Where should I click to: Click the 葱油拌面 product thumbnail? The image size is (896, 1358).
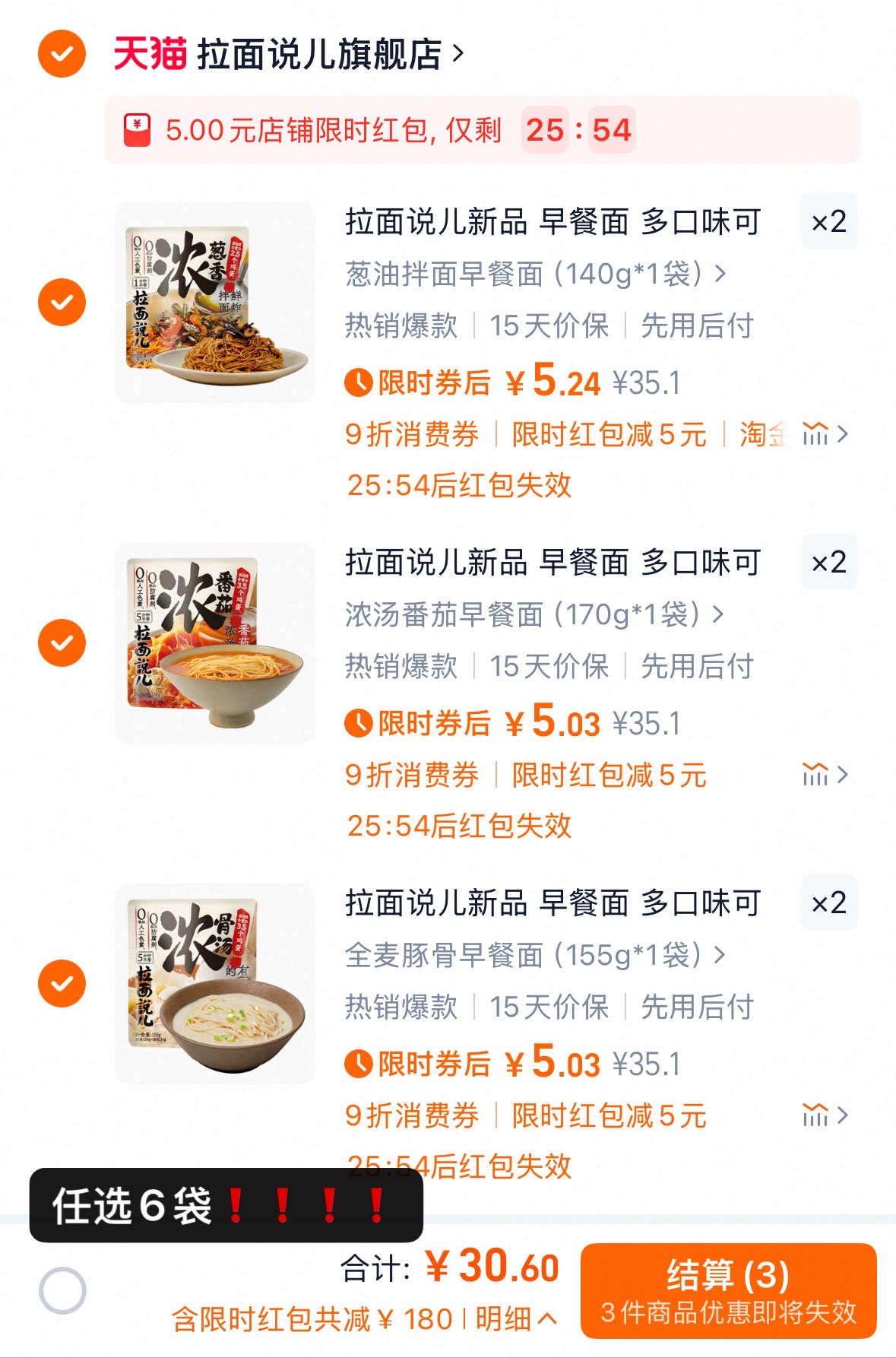215,300
